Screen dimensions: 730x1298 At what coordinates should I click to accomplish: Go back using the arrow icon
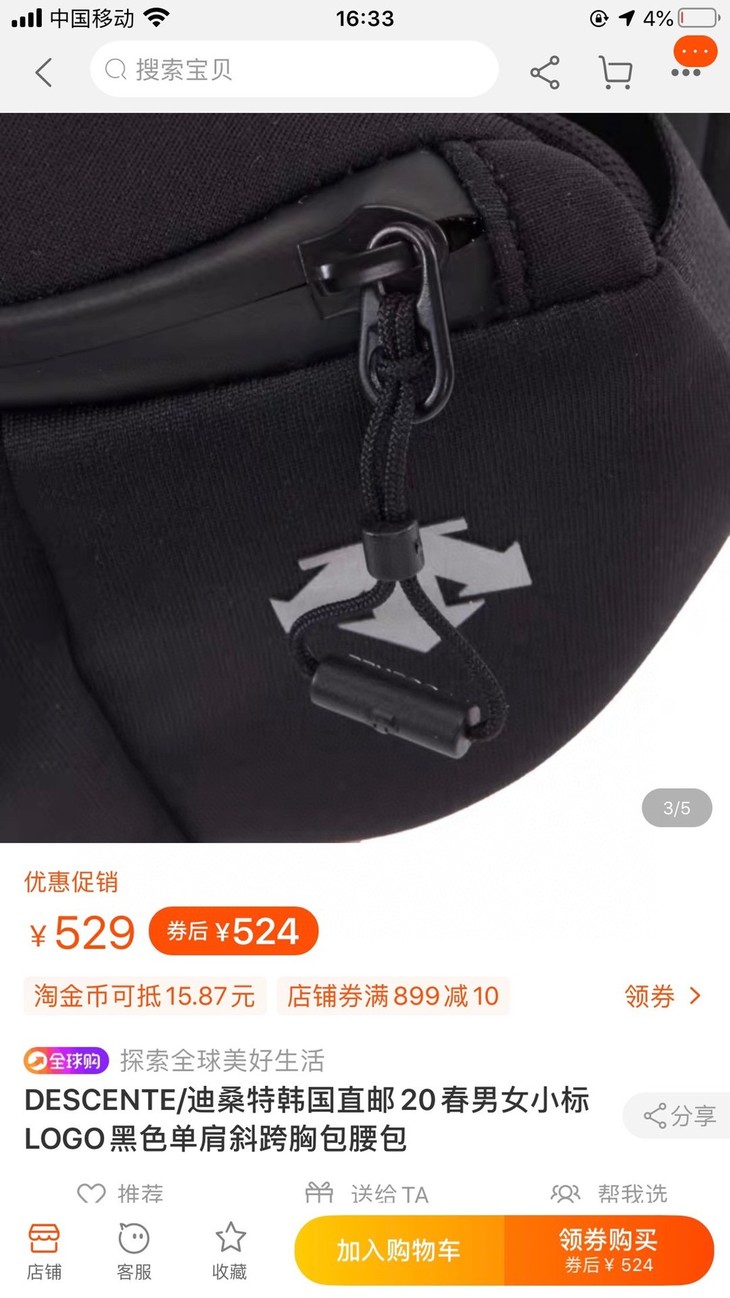click(43, 72)
